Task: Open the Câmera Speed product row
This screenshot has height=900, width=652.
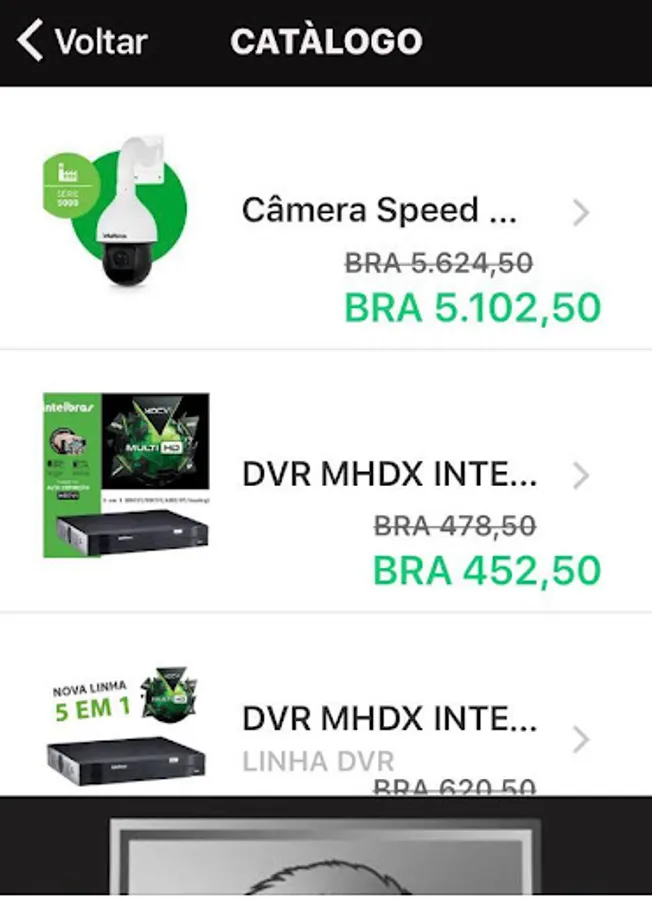Action: (x=378, y=212)
